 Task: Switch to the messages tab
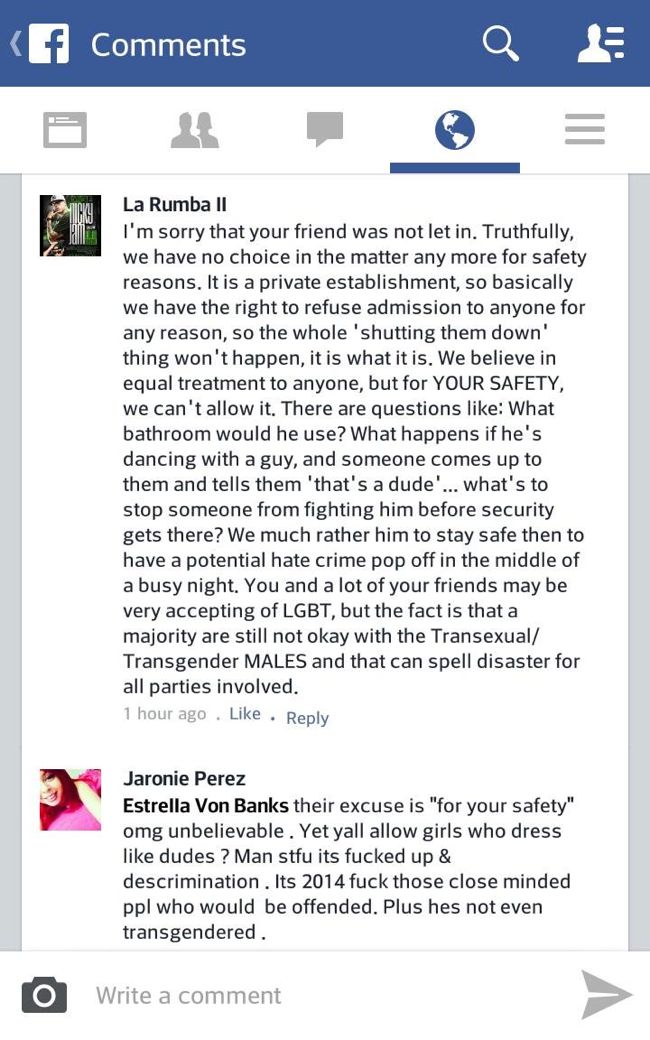(325, 129)
